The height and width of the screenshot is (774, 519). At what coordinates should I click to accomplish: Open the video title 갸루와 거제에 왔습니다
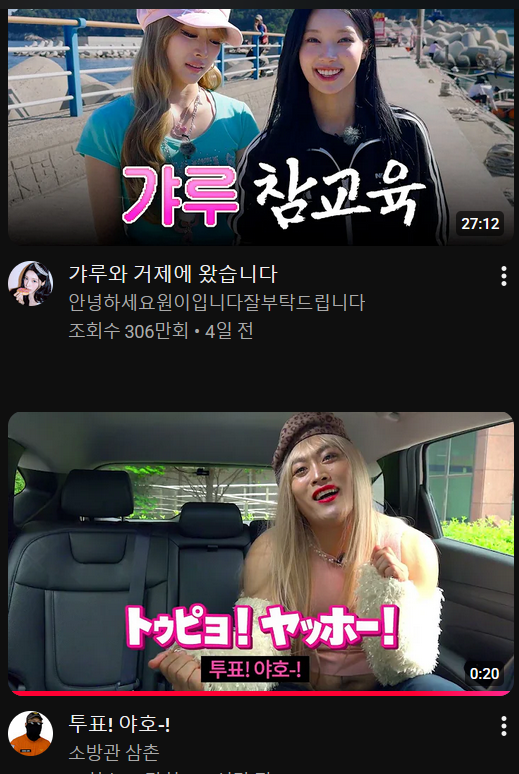click(173, 273)
